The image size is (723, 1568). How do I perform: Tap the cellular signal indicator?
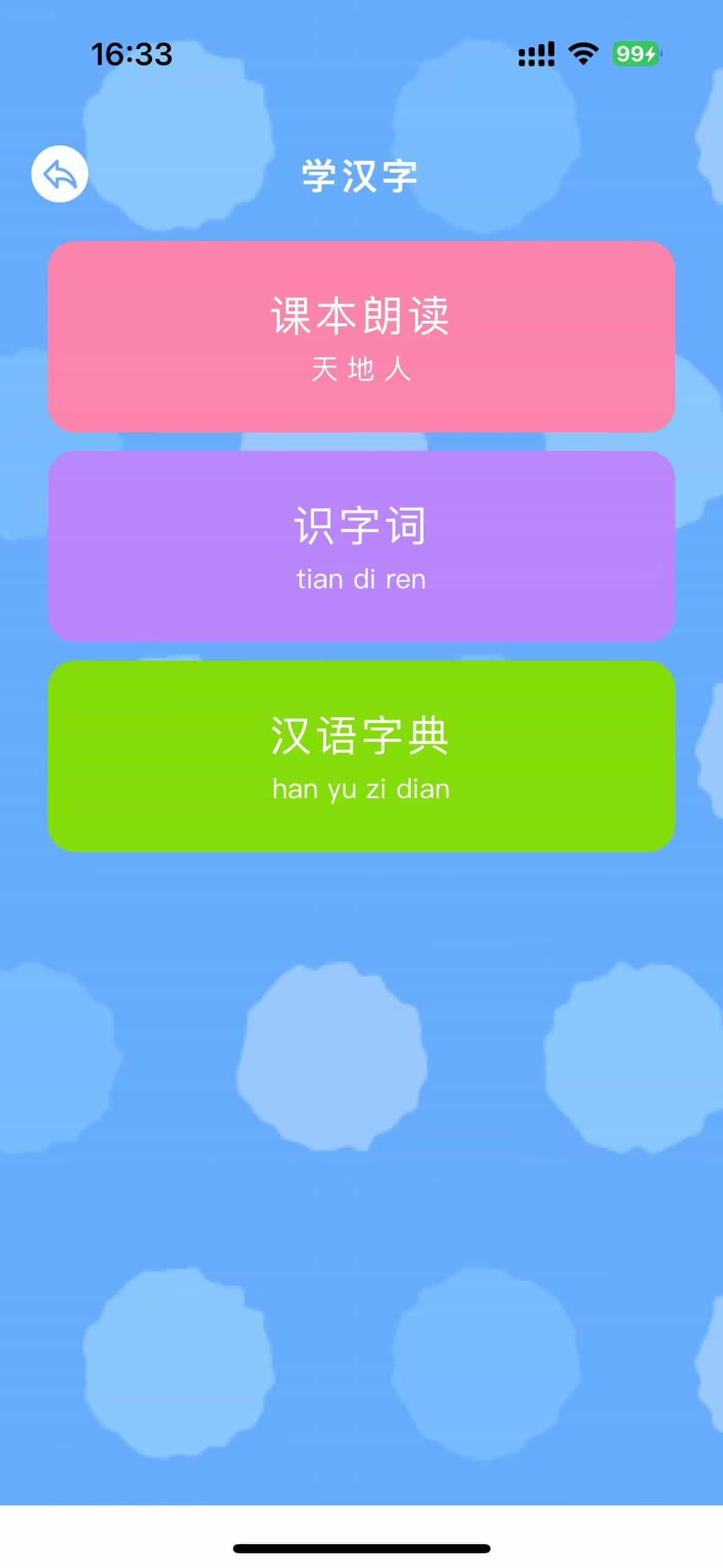coord(537,54)
